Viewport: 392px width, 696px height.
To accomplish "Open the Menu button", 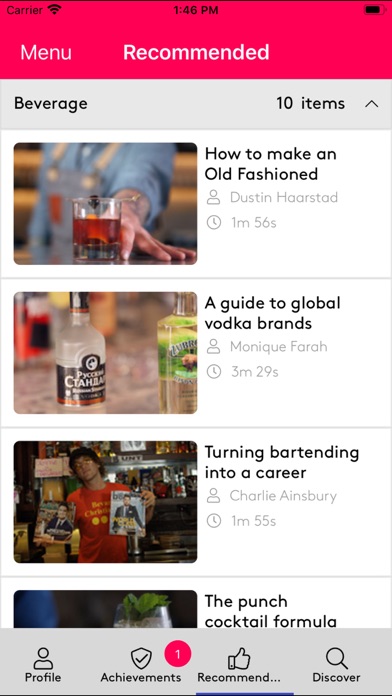I will point(46,52).
